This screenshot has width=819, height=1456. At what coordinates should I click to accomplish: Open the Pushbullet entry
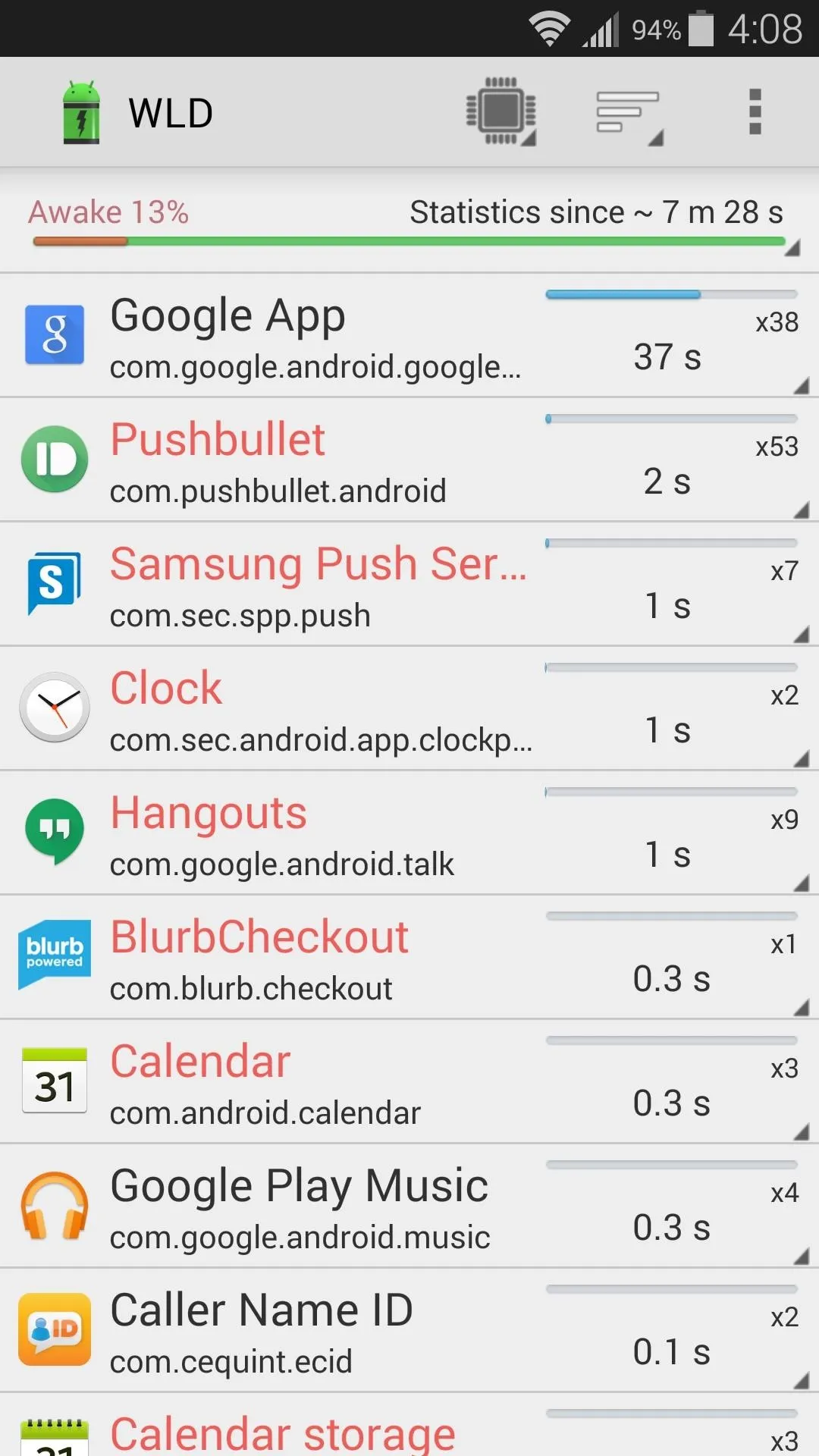tap(409, 460)
